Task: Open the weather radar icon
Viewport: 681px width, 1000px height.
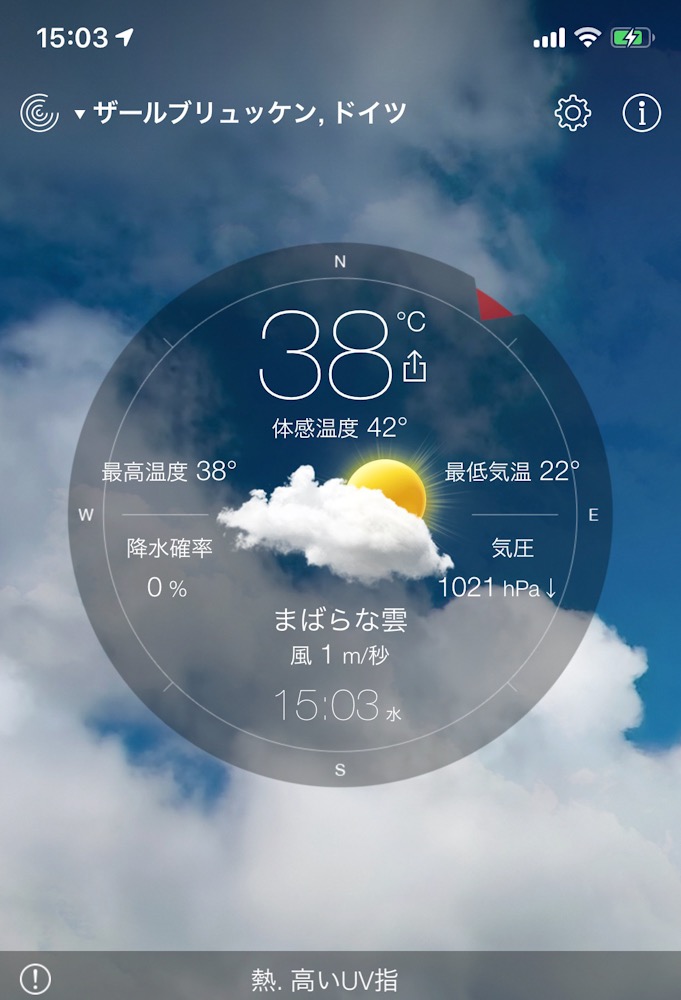Action: [x=39, y=113]
